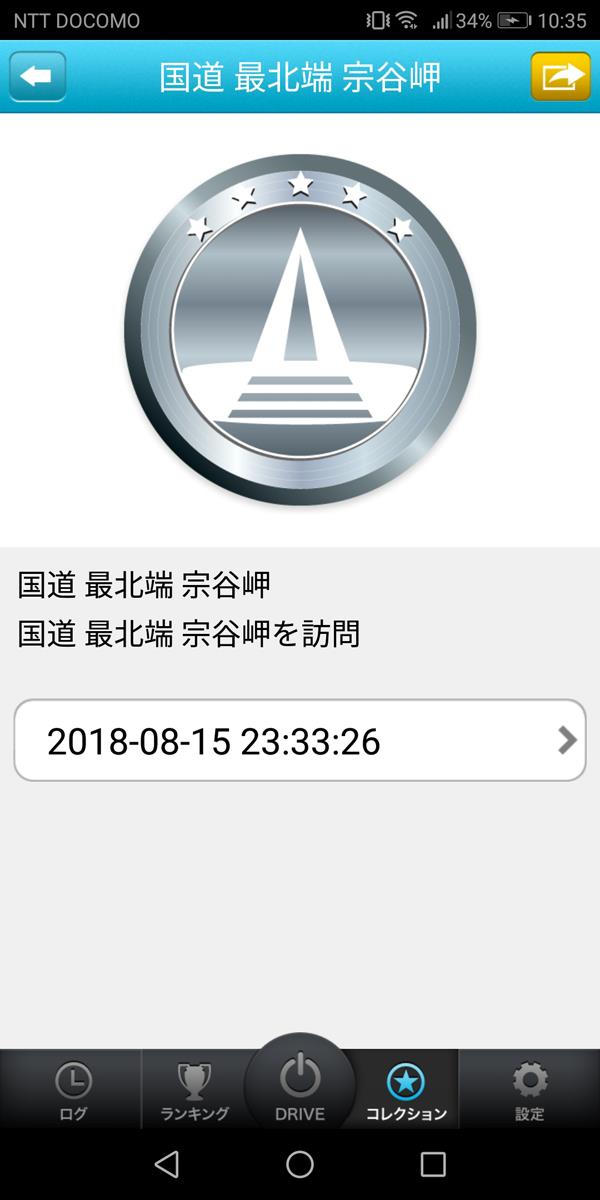The image size is (600, 1200).
Task: Share this badge via yellow share icon
Action: click(561, 77)
